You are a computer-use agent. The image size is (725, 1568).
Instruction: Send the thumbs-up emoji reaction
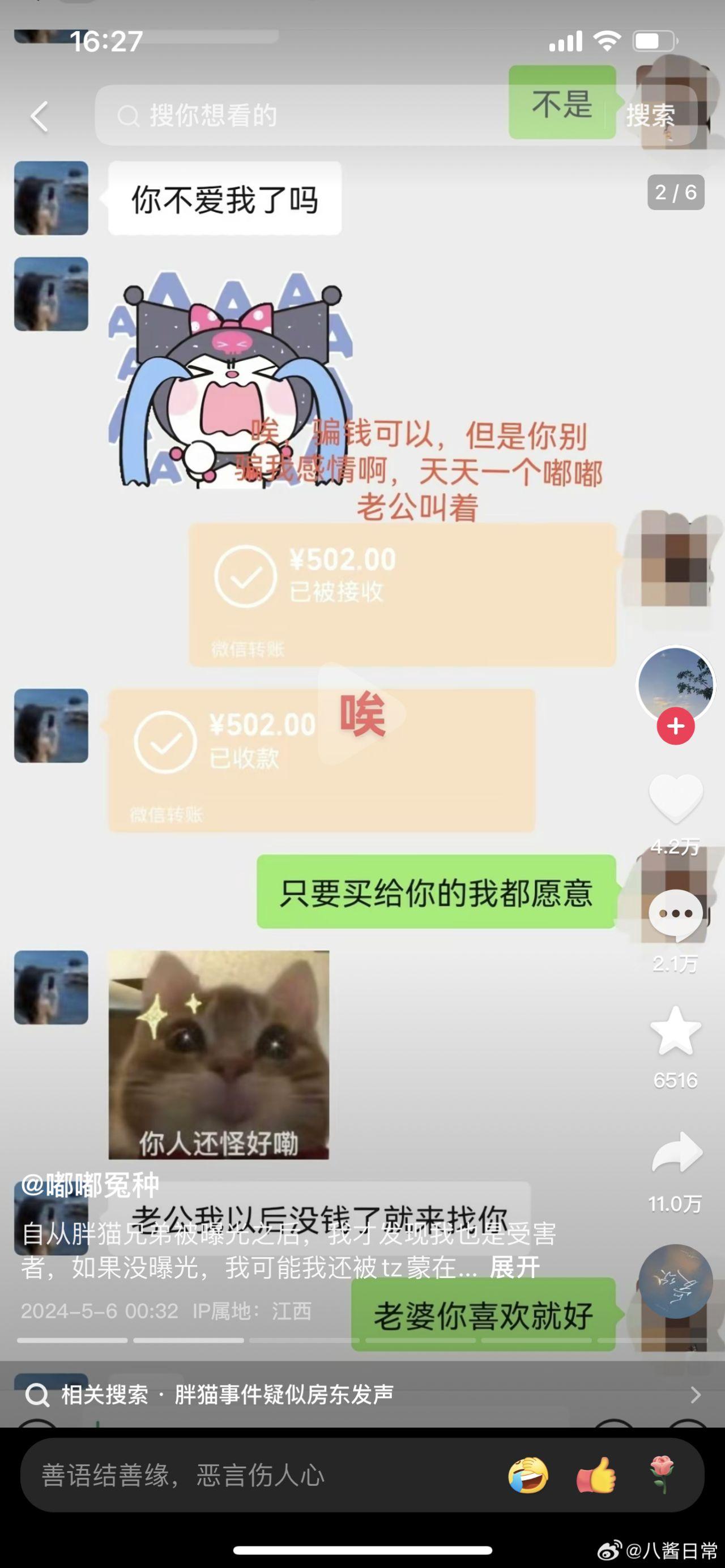[596, 1476]
